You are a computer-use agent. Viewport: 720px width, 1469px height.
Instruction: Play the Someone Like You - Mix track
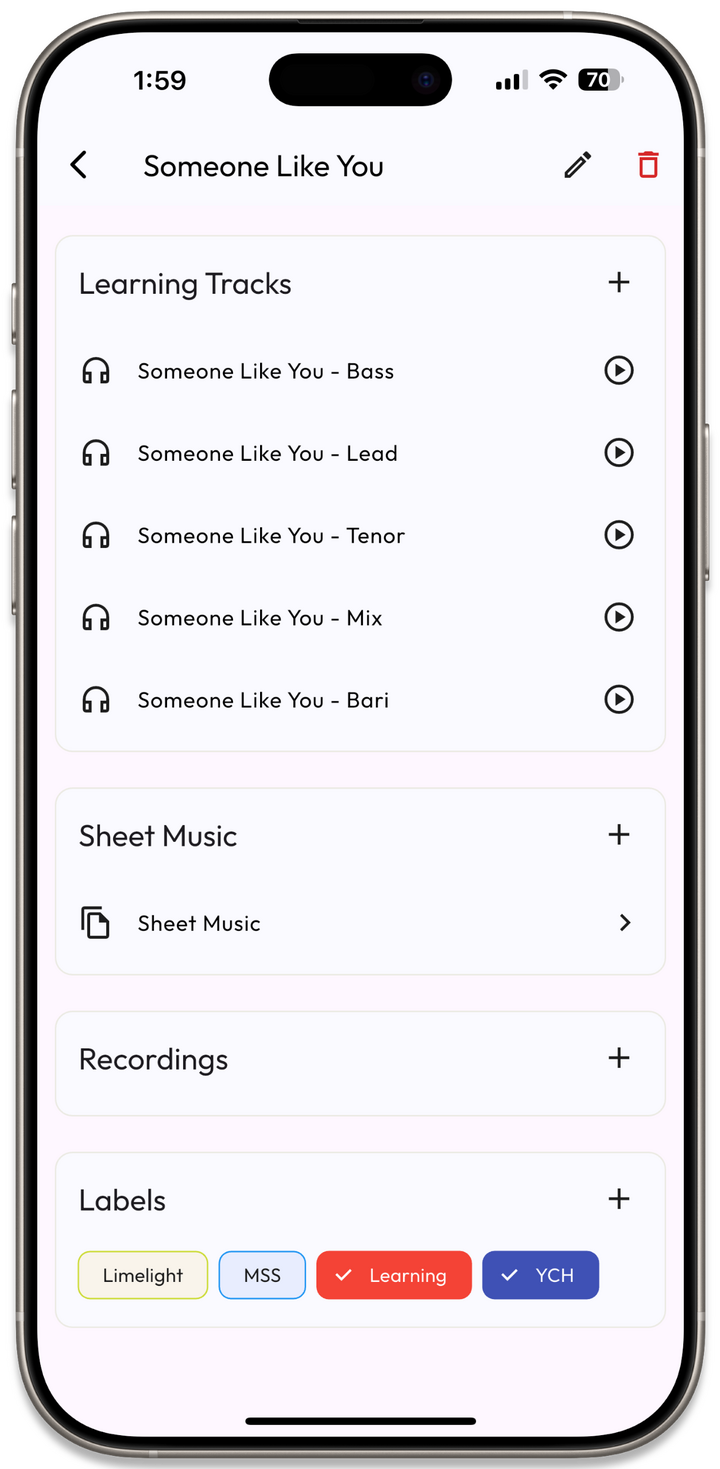tap(619, 617)
